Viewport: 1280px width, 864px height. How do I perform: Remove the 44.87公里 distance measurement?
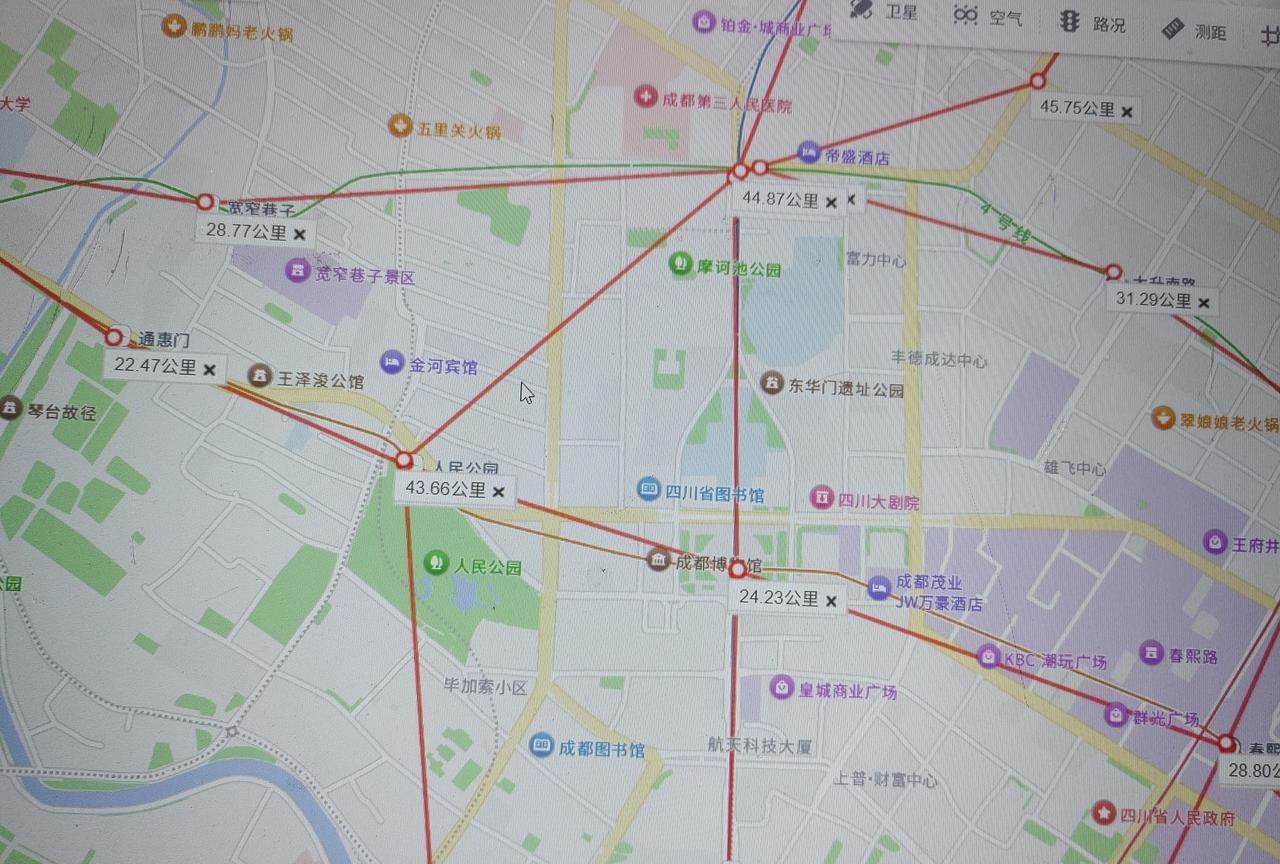pyautogui.click(x=831, y=202)
